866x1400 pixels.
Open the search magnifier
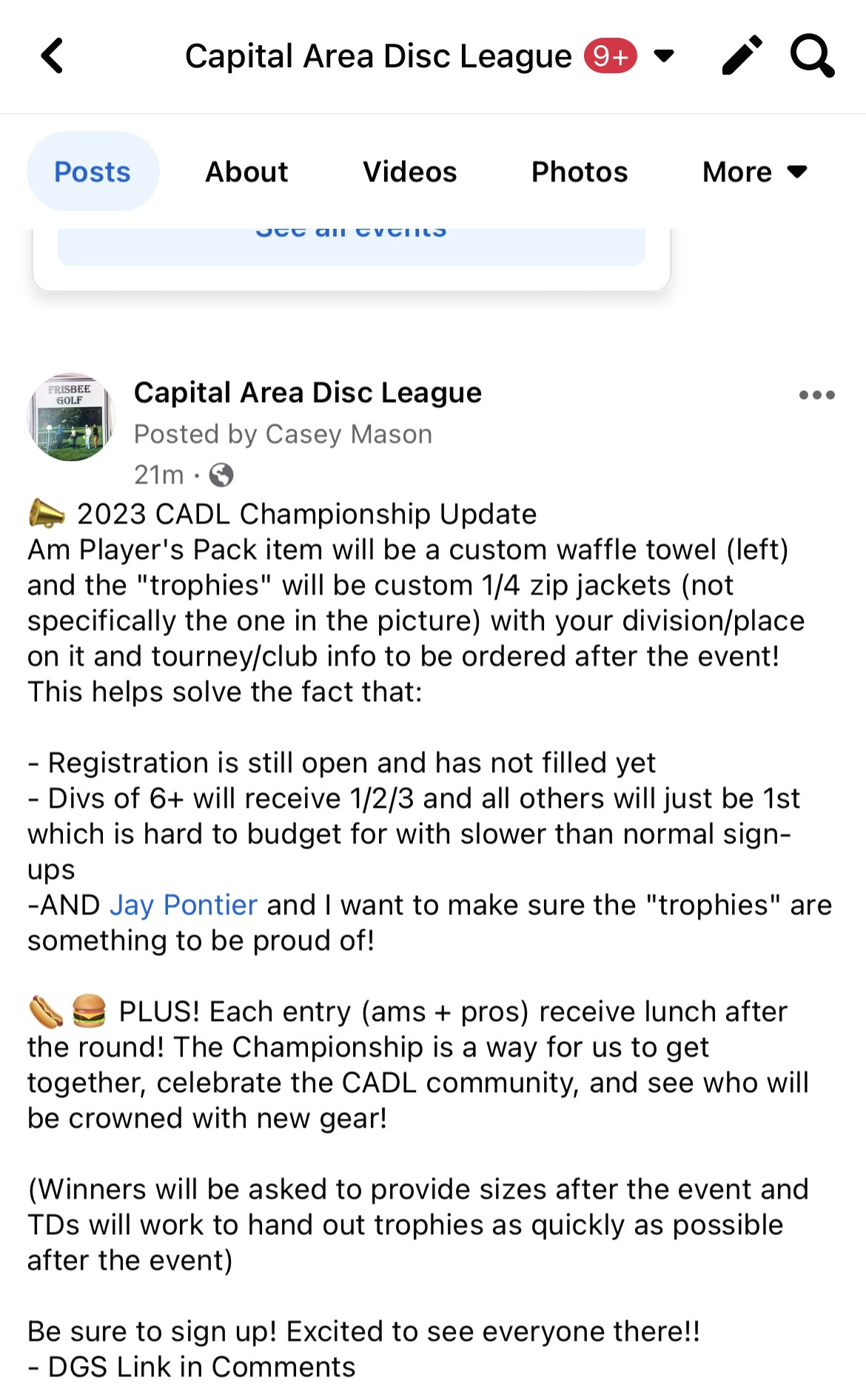click(x=812, y=56)
